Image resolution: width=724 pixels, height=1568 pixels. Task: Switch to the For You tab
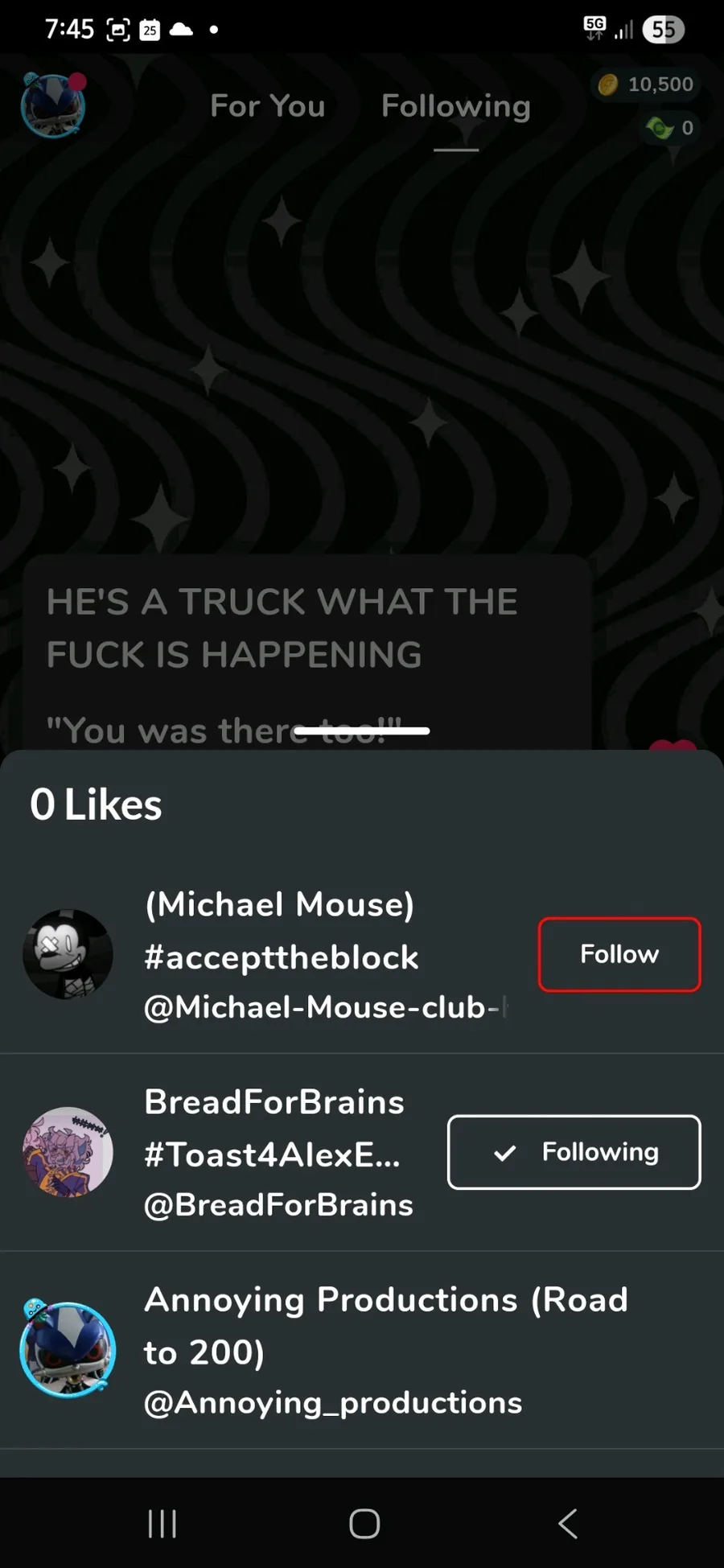point(267,106)
